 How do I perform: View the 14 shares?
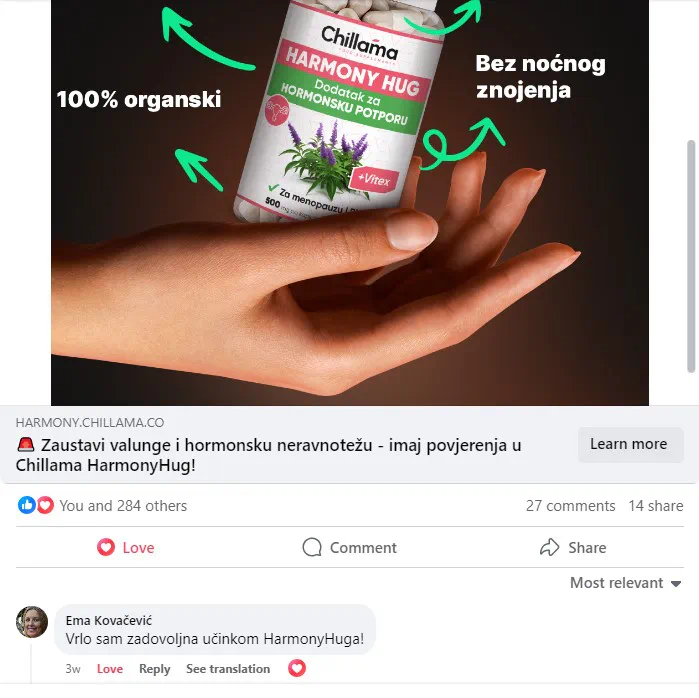(x=655, y=506)
